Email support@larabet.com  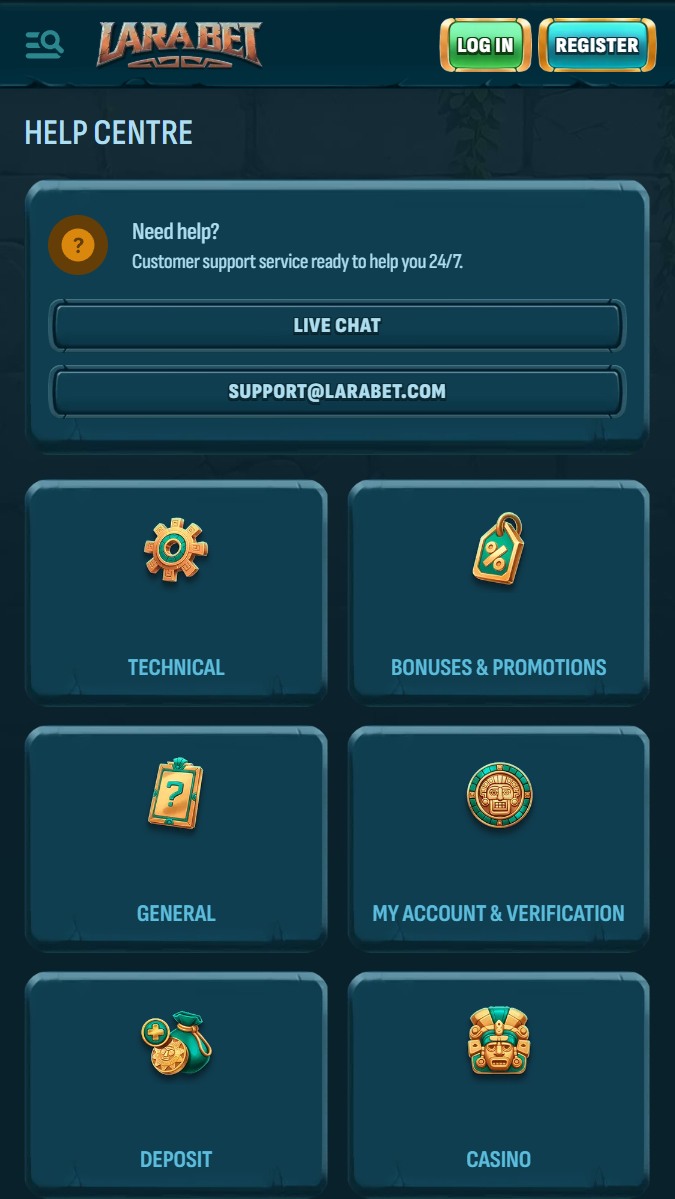(337, 392)
